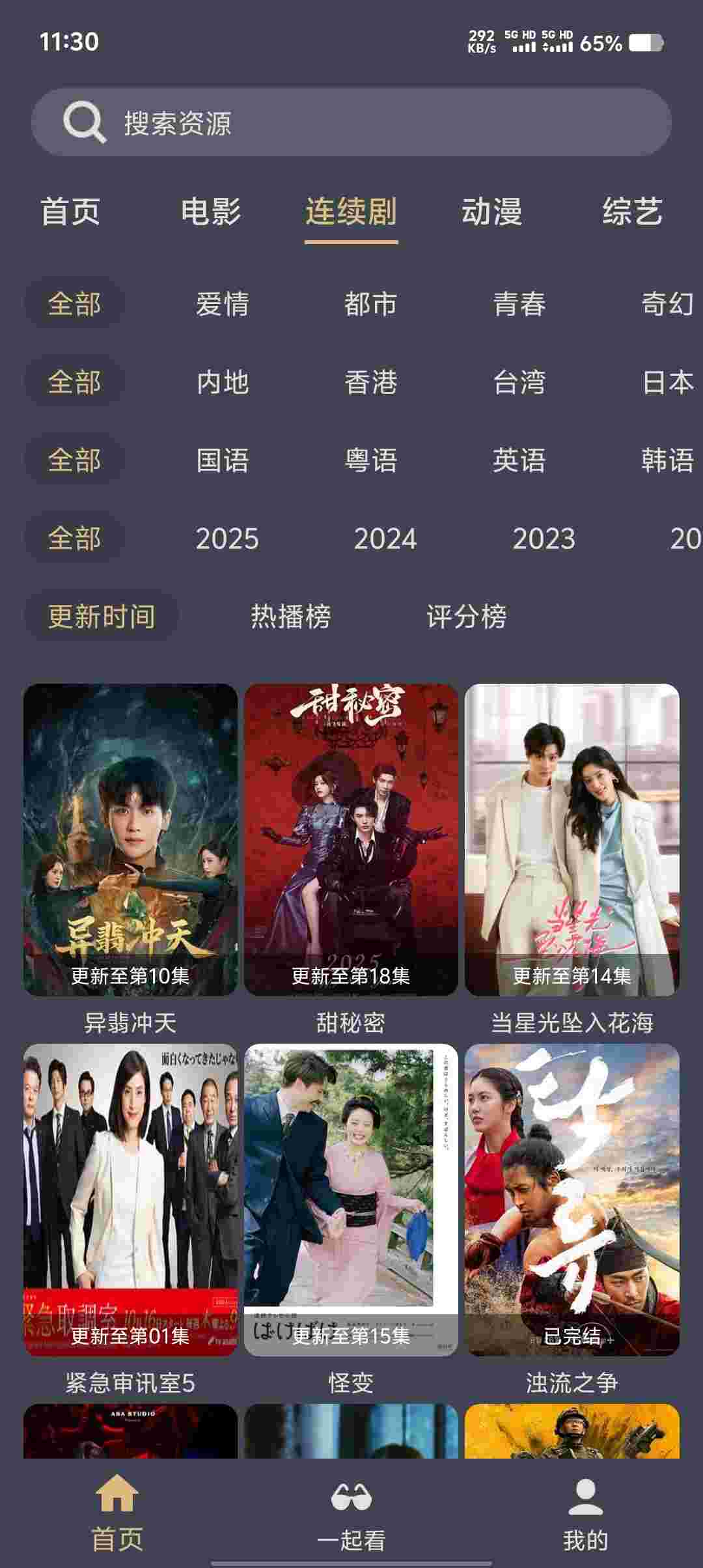Choose the 内地 region filter
This screenshot has width=703, height=1568.
coord(223,382)
